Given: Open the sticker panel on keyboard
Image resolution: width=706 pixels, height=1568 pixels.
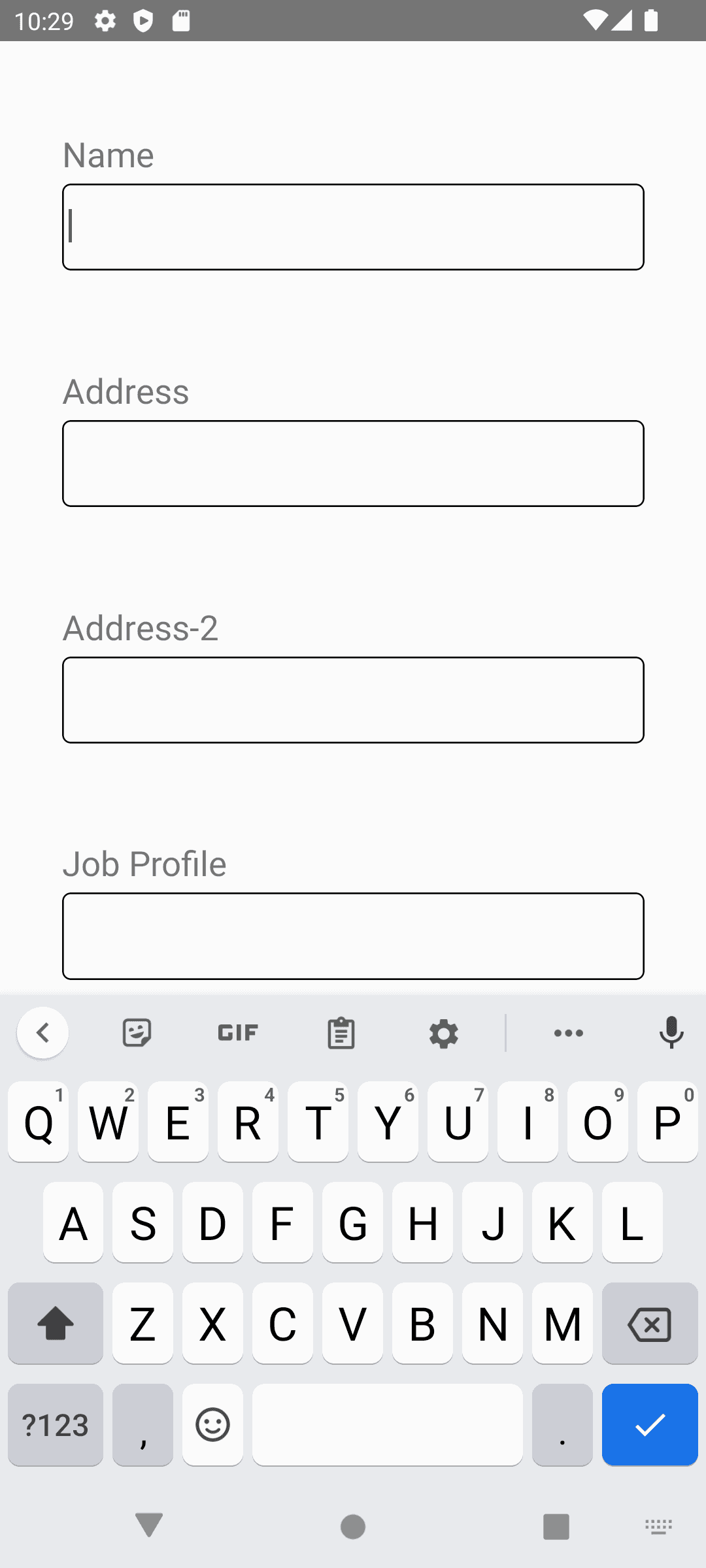Looking at the screenshot, I should pos(137,1033).
